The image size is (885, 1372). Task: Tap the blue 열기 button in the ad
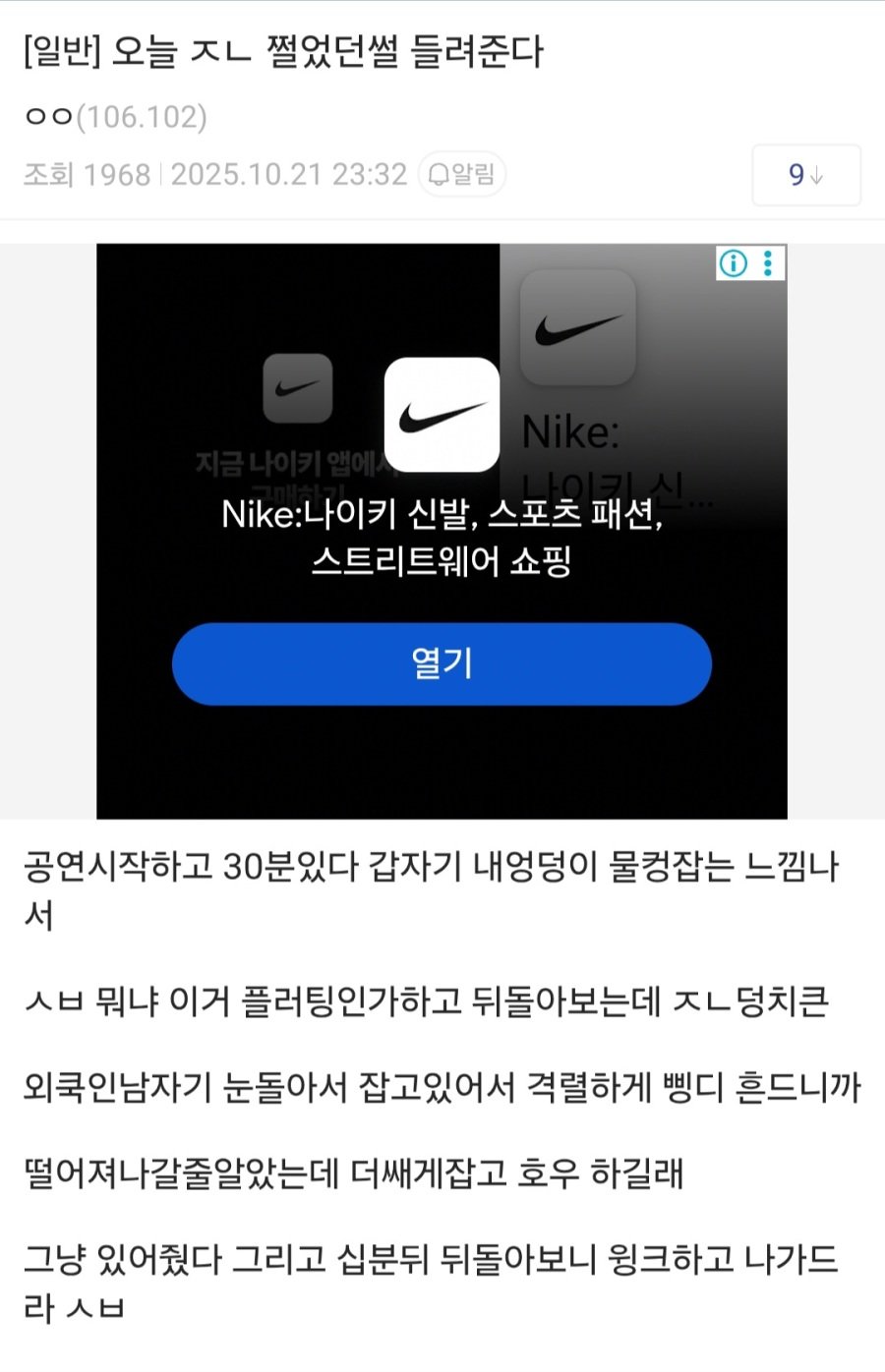coord(442,663)
